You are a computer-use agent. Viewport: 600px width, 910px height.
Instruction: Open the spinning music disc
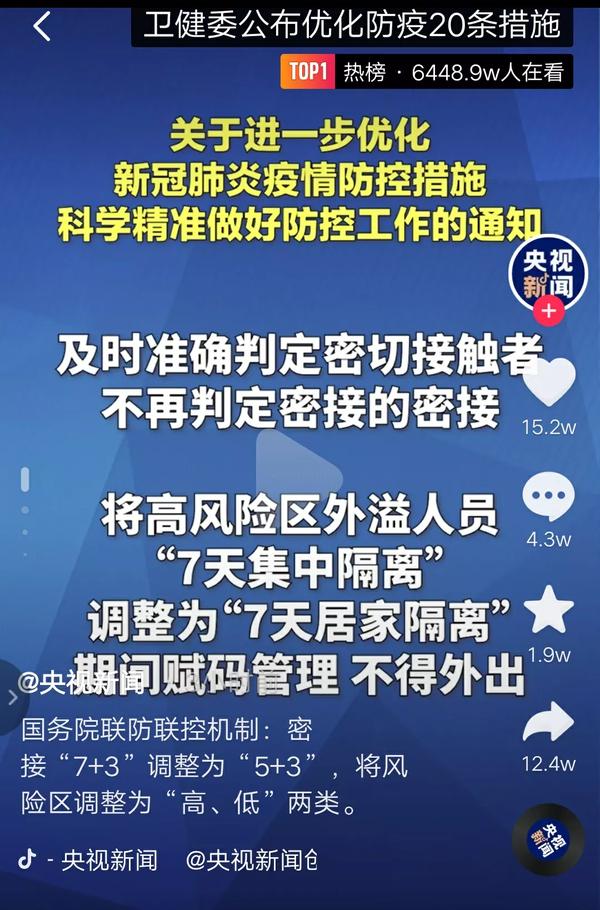(x=547, y=839)
